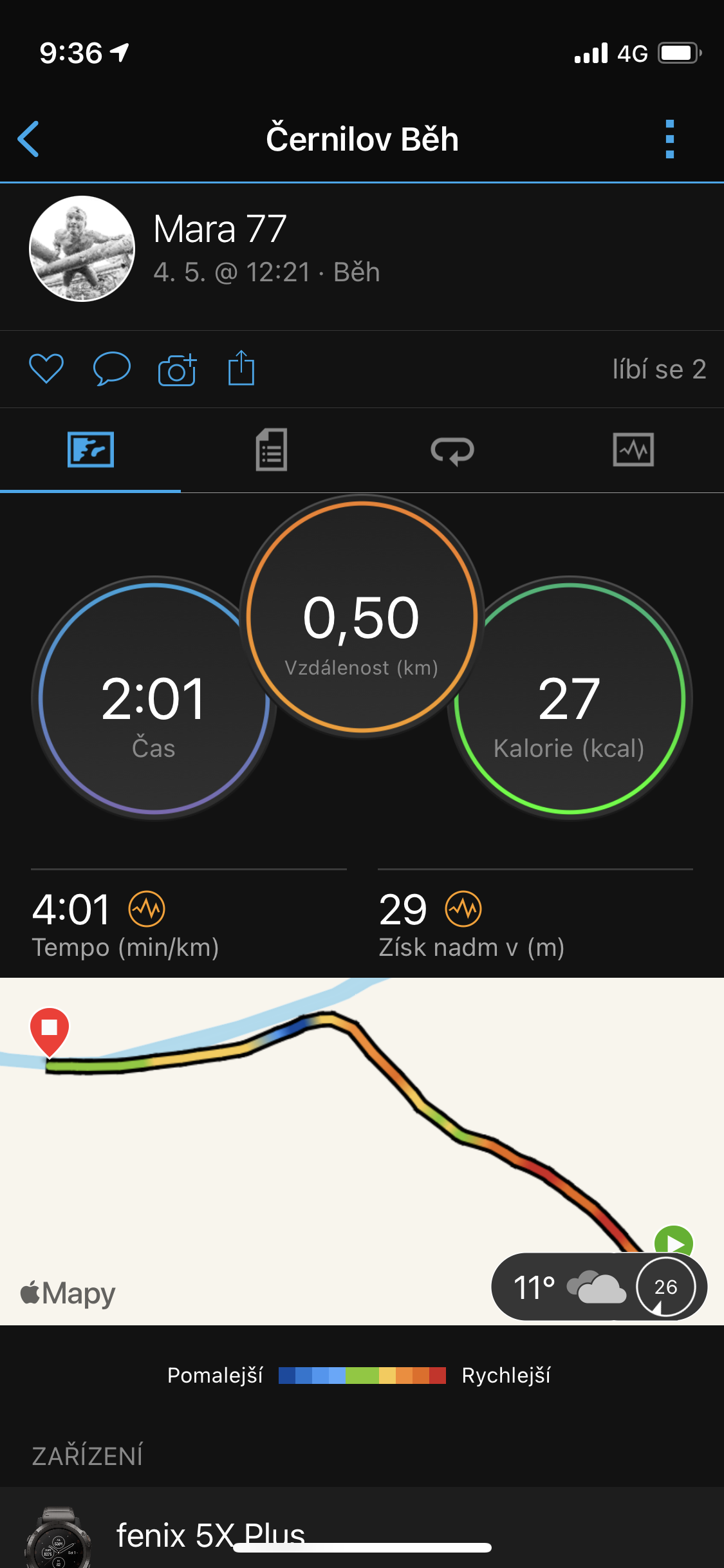Like this activity with the heart icon

tap(46, 369)
